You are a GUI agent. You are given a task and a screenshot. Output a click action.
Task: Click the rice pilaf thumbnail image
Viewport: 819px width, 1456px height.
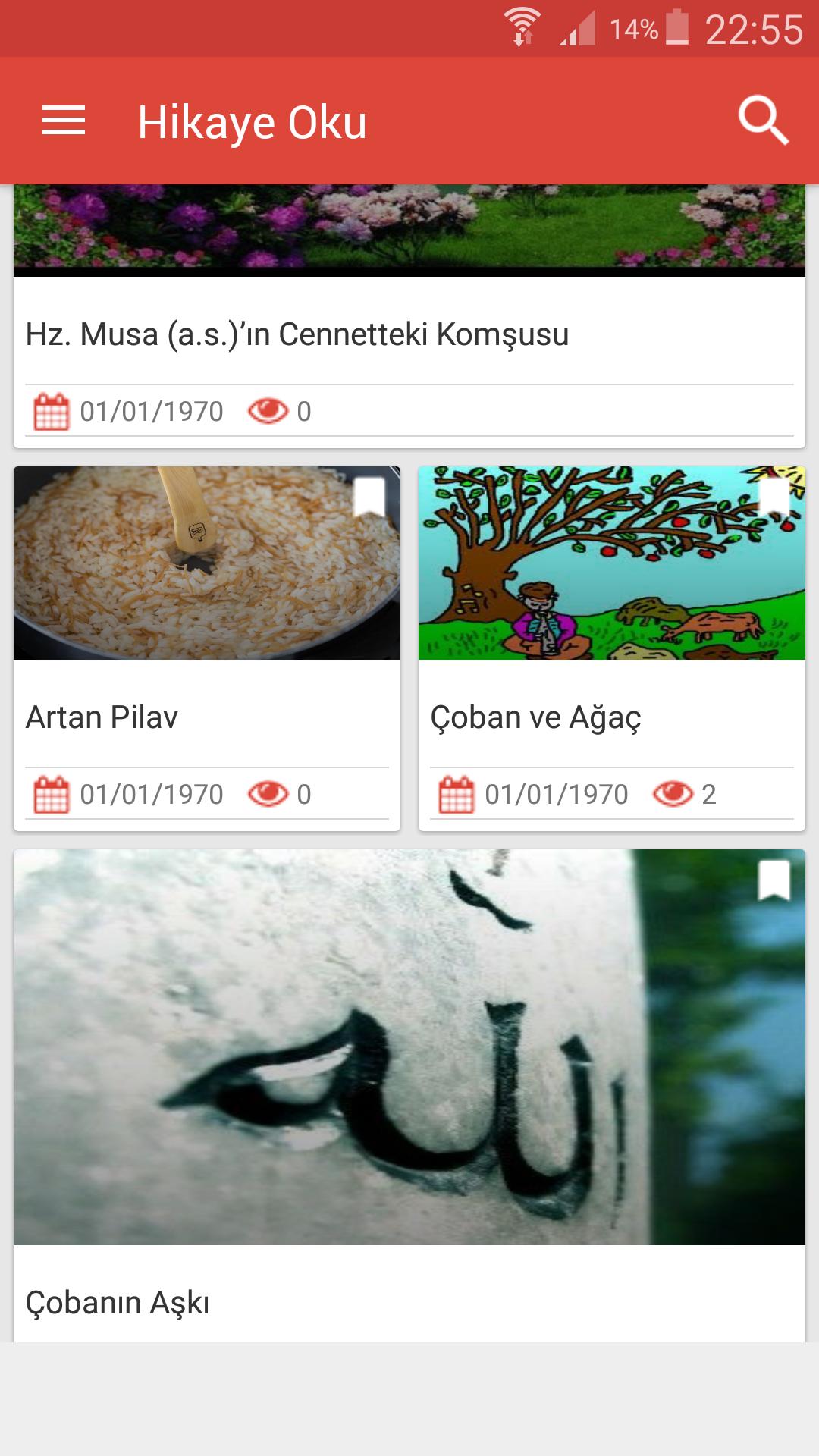point(206,561)
